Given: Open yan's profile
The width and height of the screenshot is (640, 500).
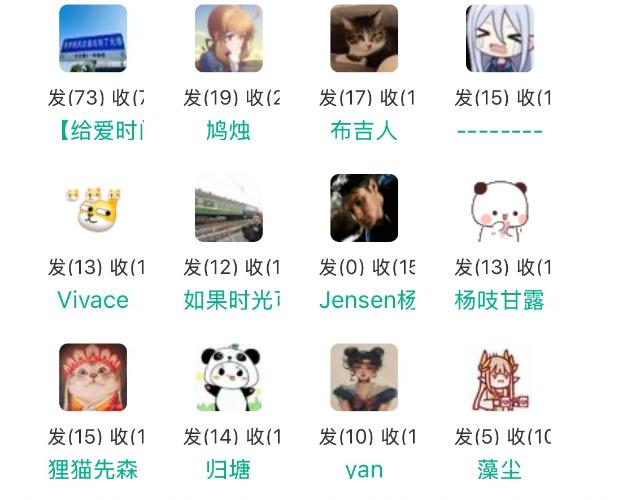Looking at the screenshot, I should pos(364,377).
